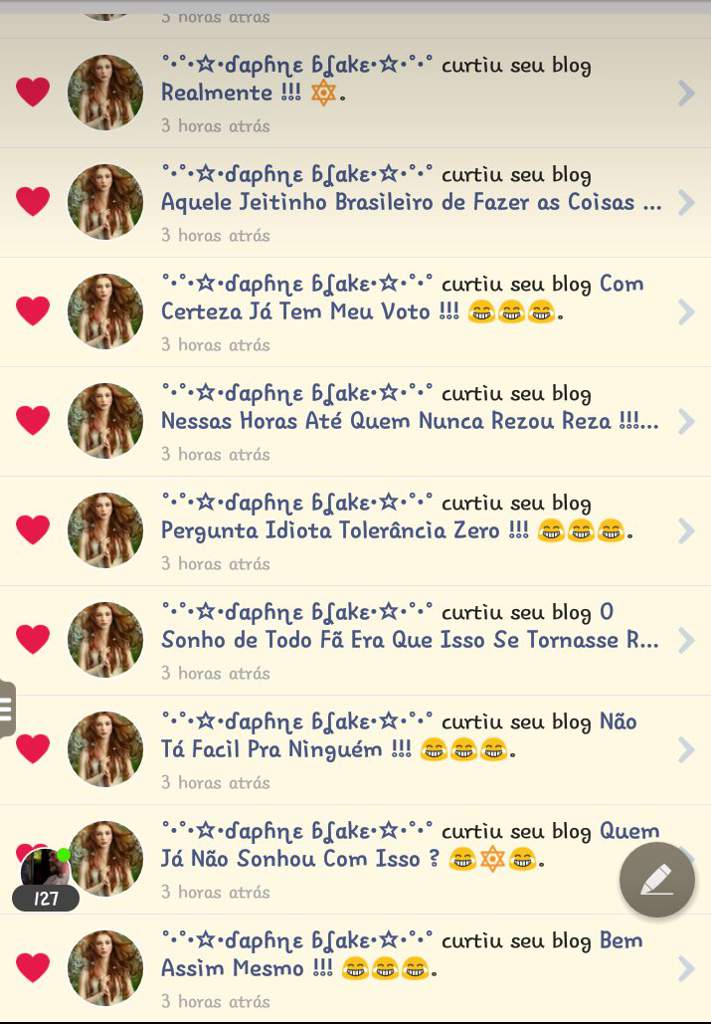Open the floating chat bubble showing /27
The image size is (711, 1024).
[x=45, y=880]
